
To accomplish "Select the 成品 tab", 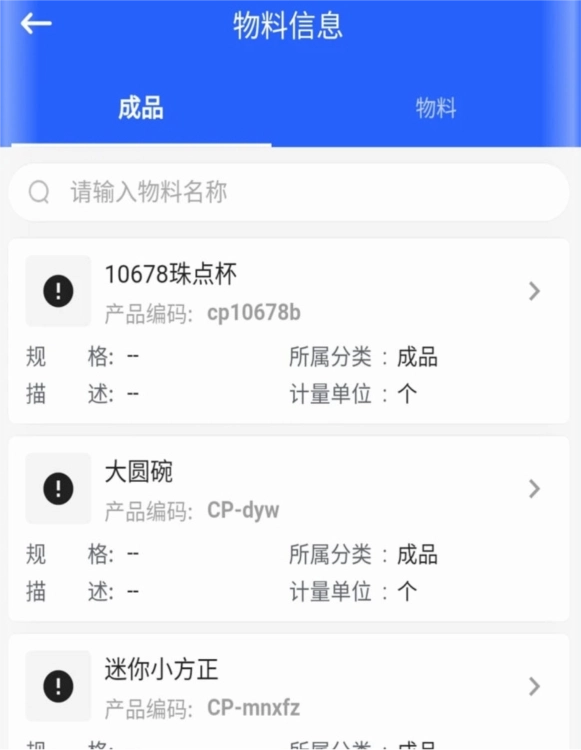I will tap(141, 108).
